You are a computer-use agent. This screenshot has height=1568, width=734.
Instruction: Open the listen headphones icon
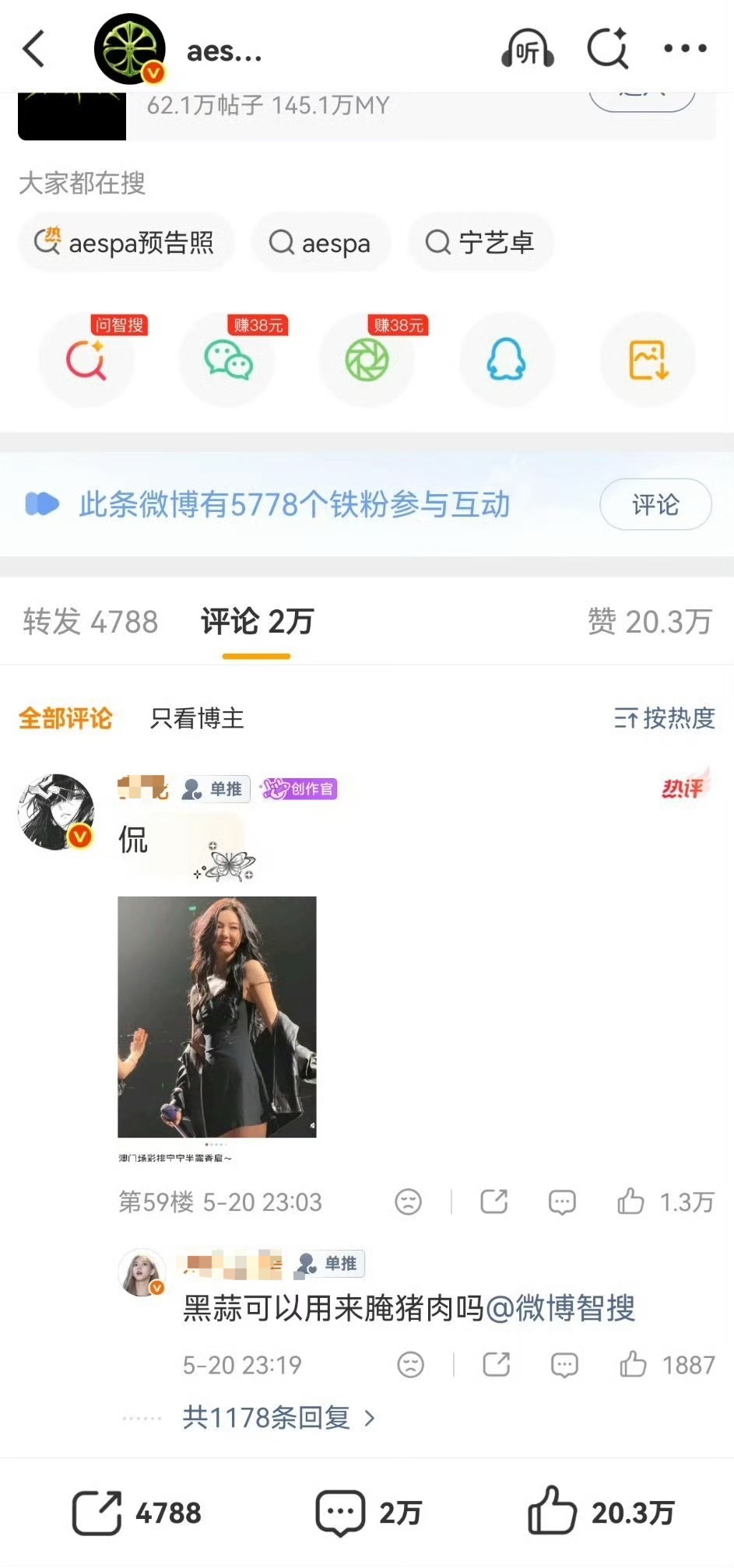tap(527, 49)
